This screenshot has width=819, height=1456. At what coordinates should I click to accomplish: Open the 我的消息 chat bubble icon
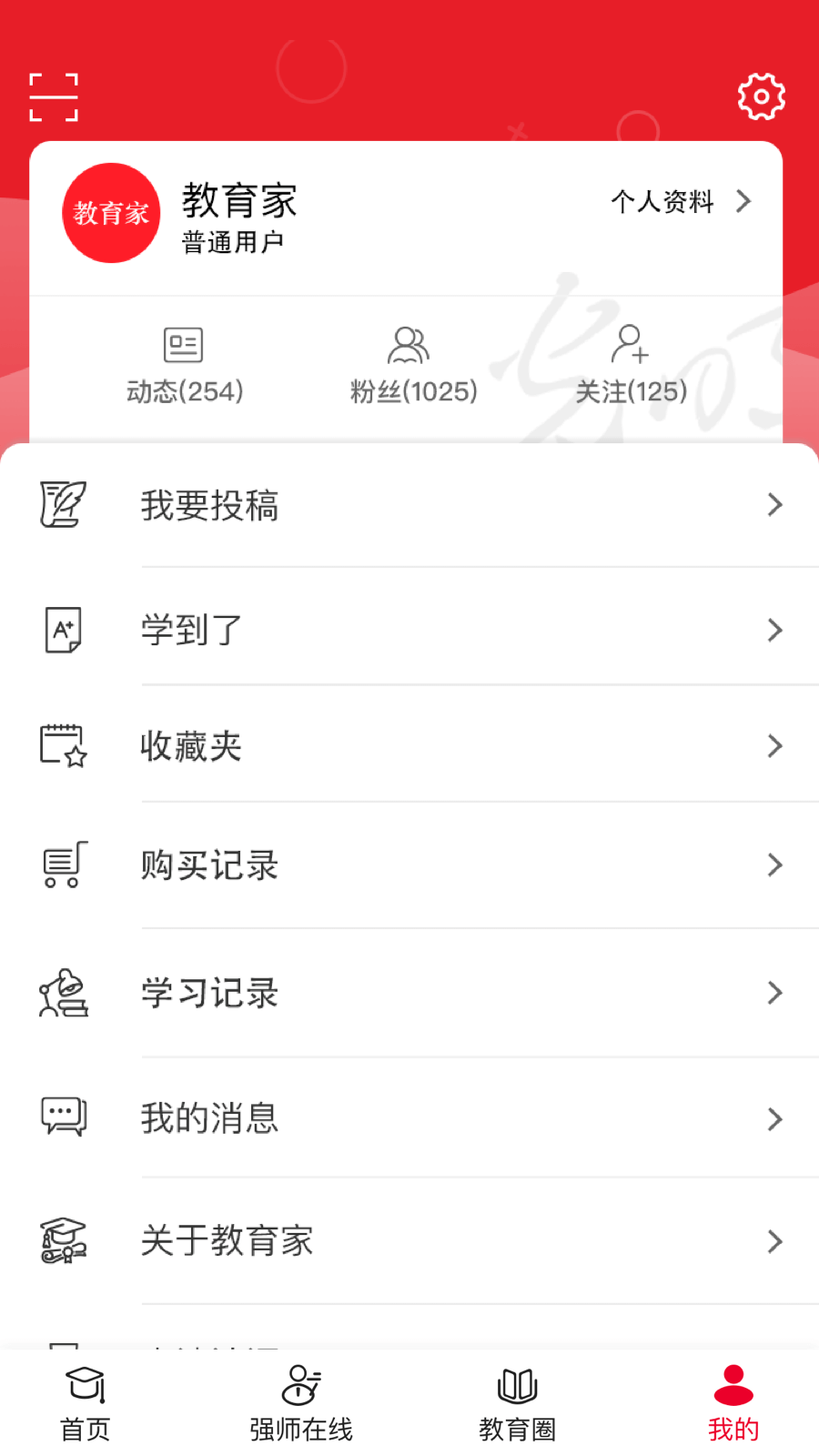click(63, 1118)
